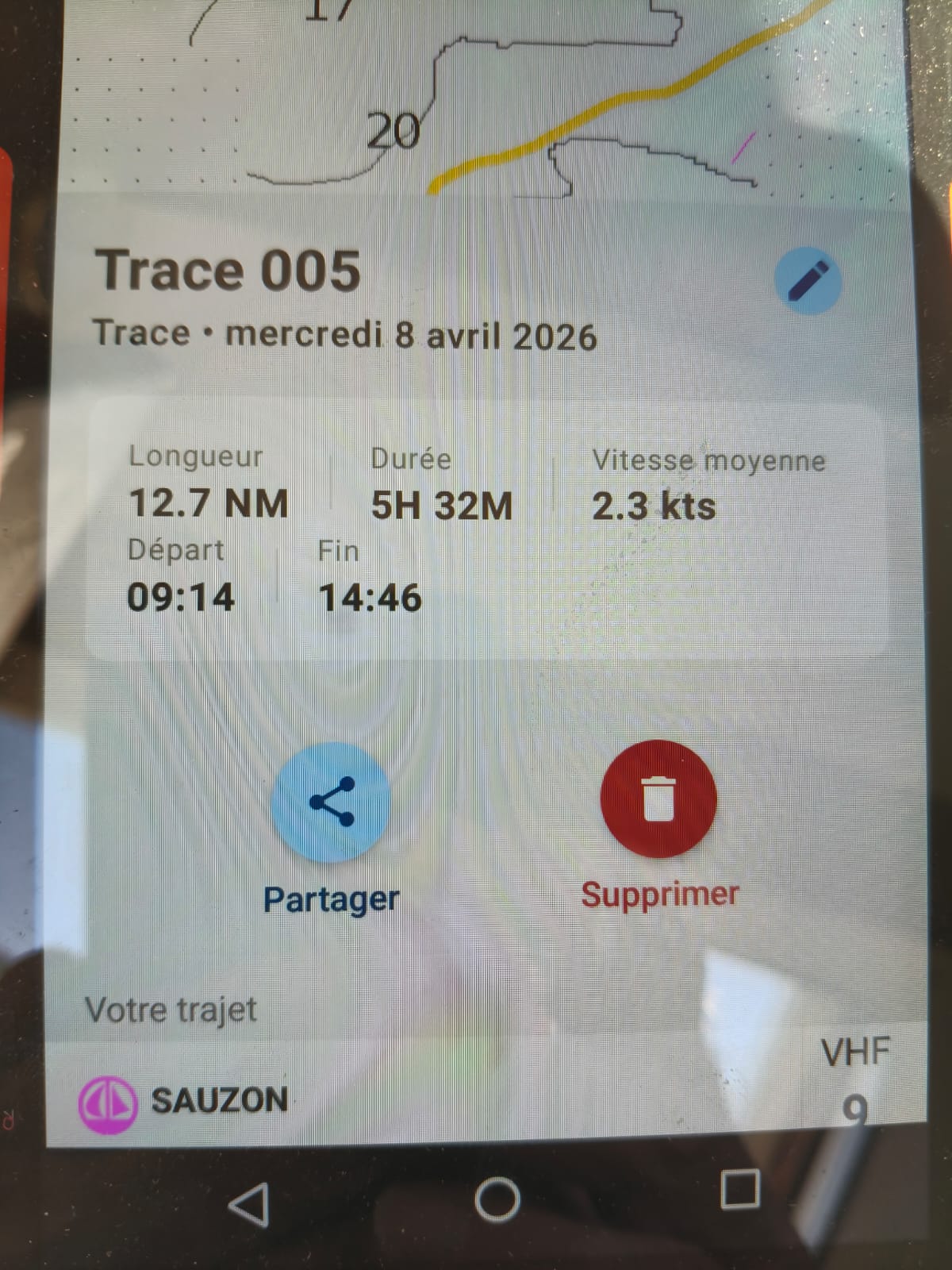The height and width of the screenshot is (1270, 952).
Task: Edit the Trace 005 name with the pencil icon
Action: (808, 280)
